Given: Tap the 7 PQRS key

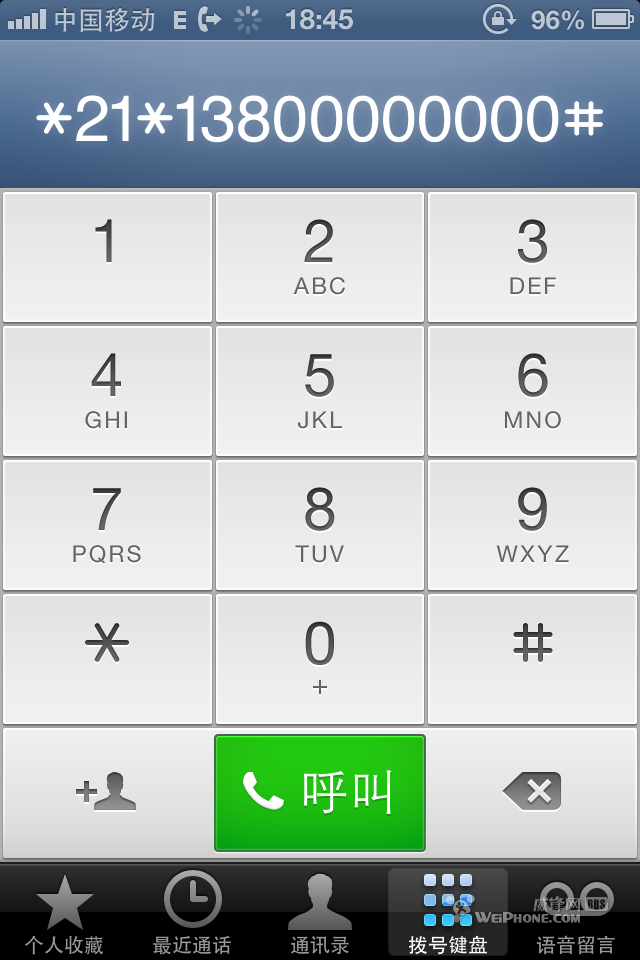Looking at the screenshot, I should [x=107, y=525].
